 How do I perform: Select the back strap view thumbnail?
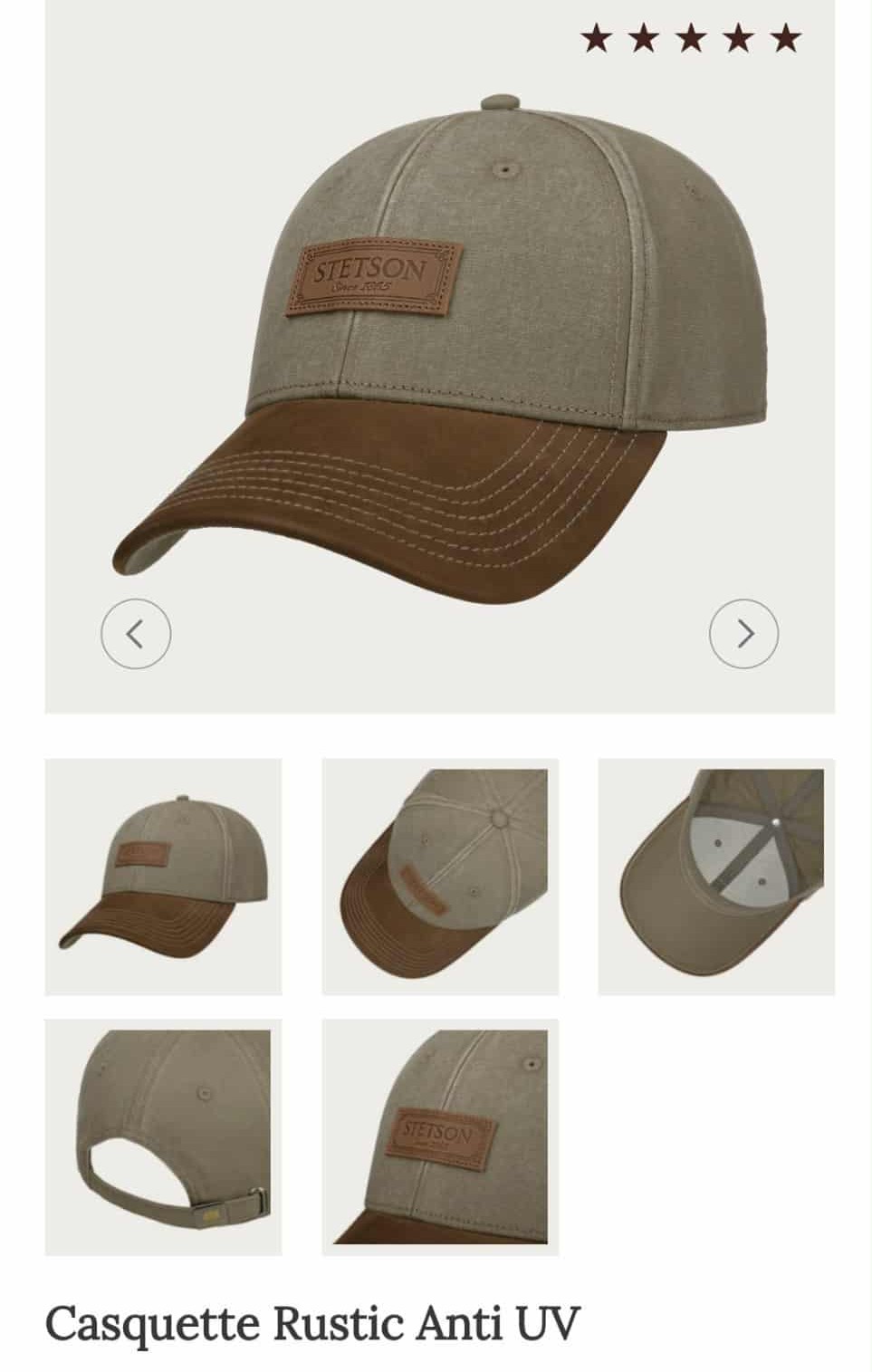point(164,1137)
